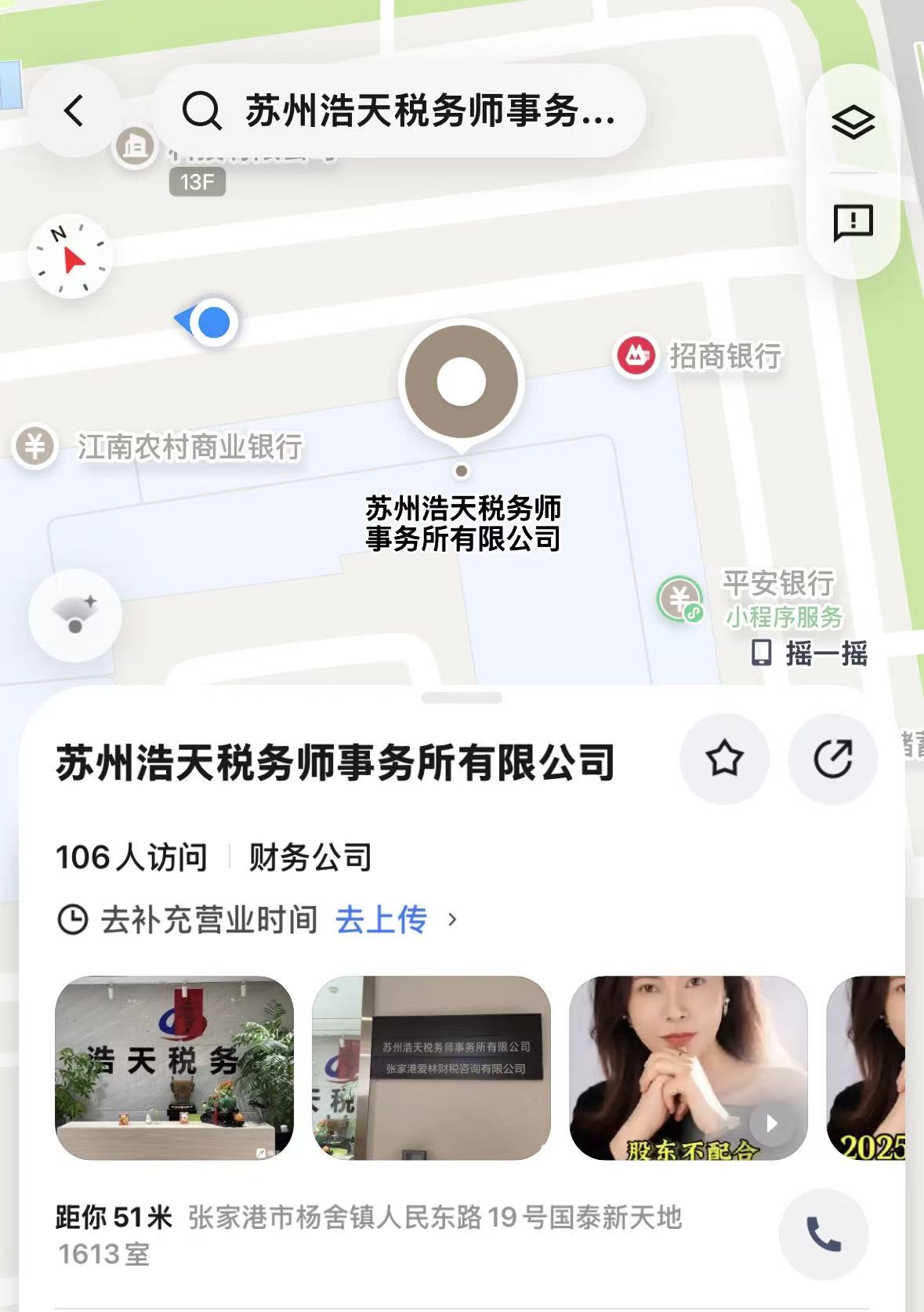Open the search box for 苏州浩天税务师事务

400,111
